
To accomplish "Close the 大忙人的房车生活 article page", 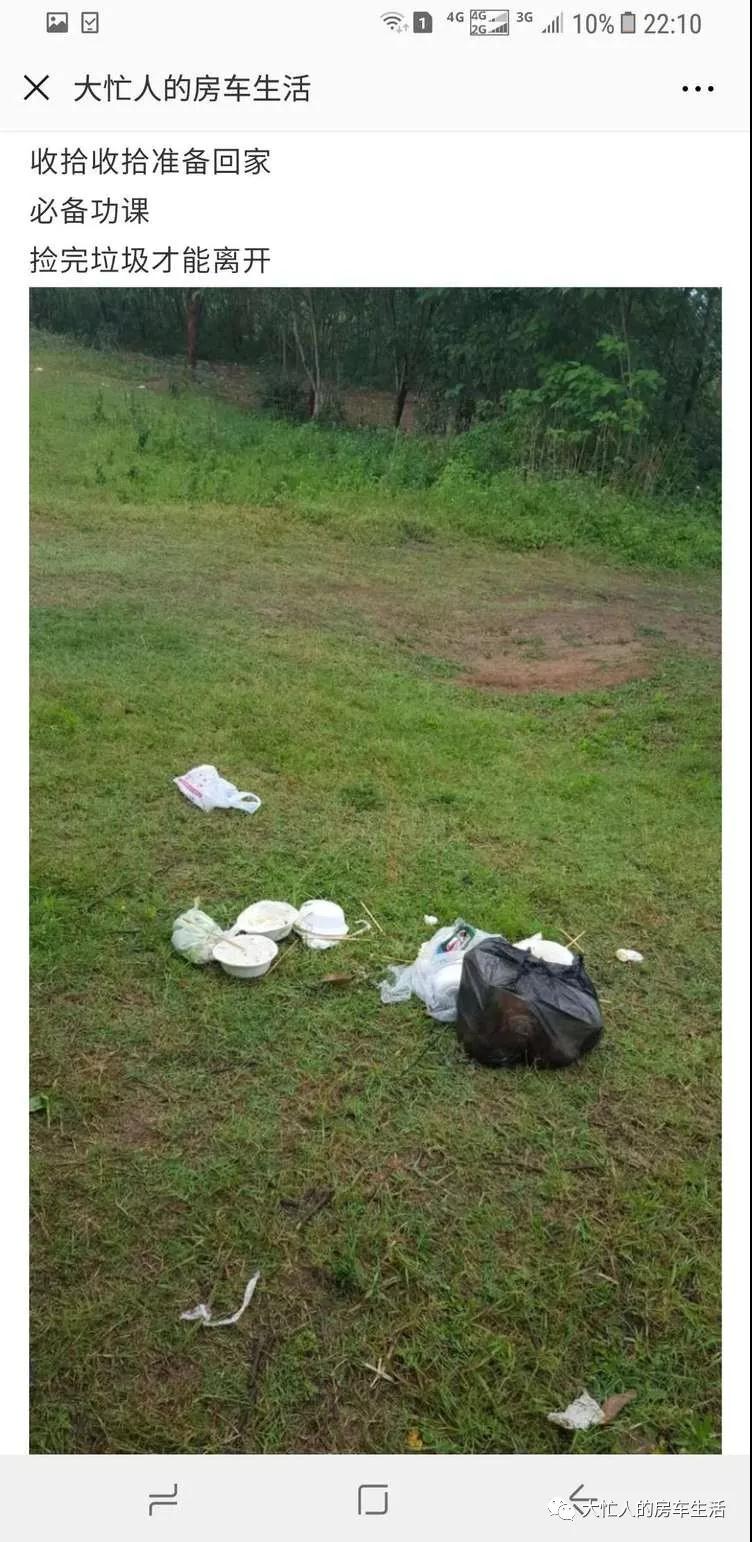I will (x=36, y=88).
